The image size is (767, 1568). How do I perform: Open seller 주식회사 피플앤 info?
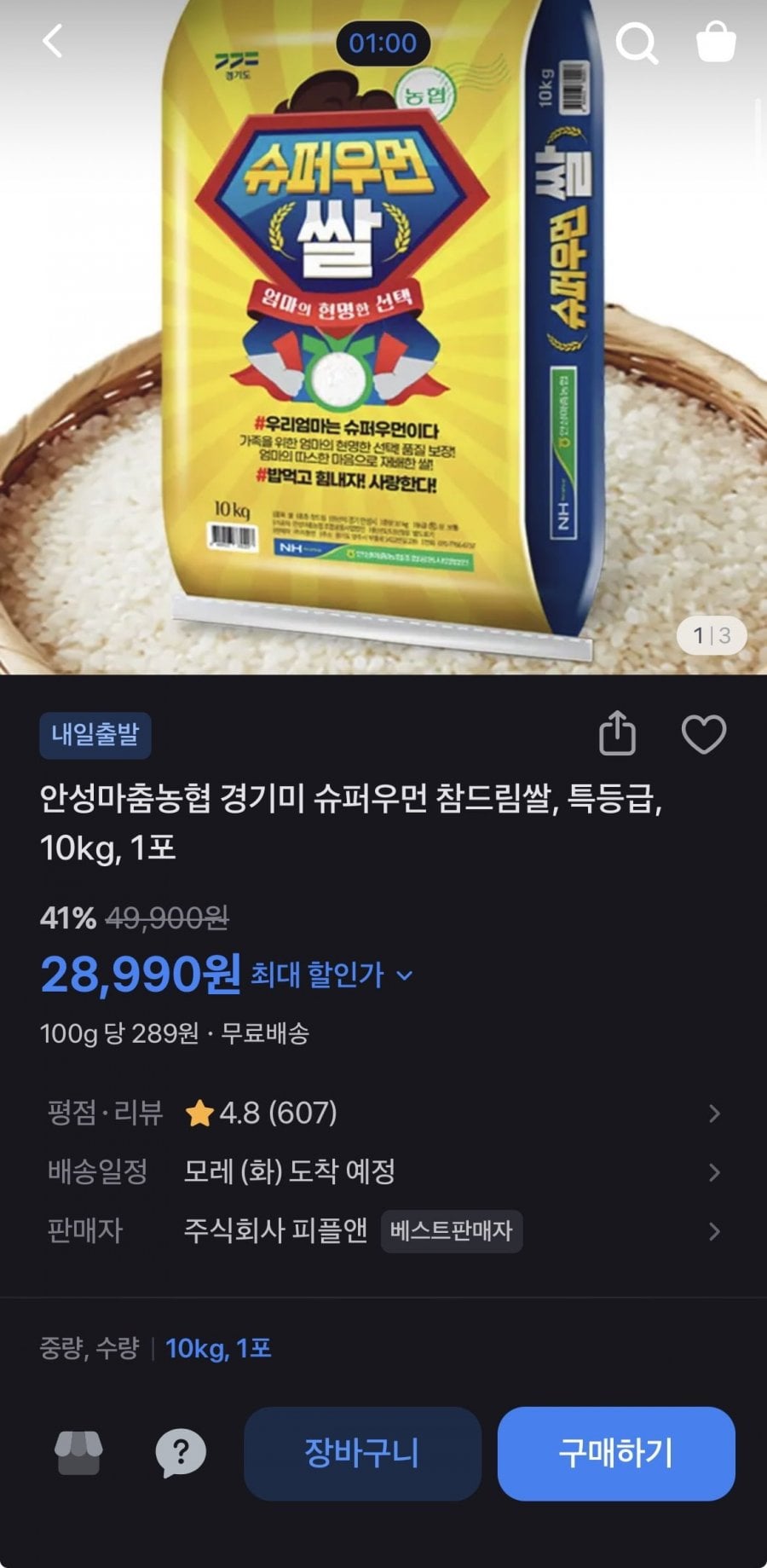[x=383, y=1230]
